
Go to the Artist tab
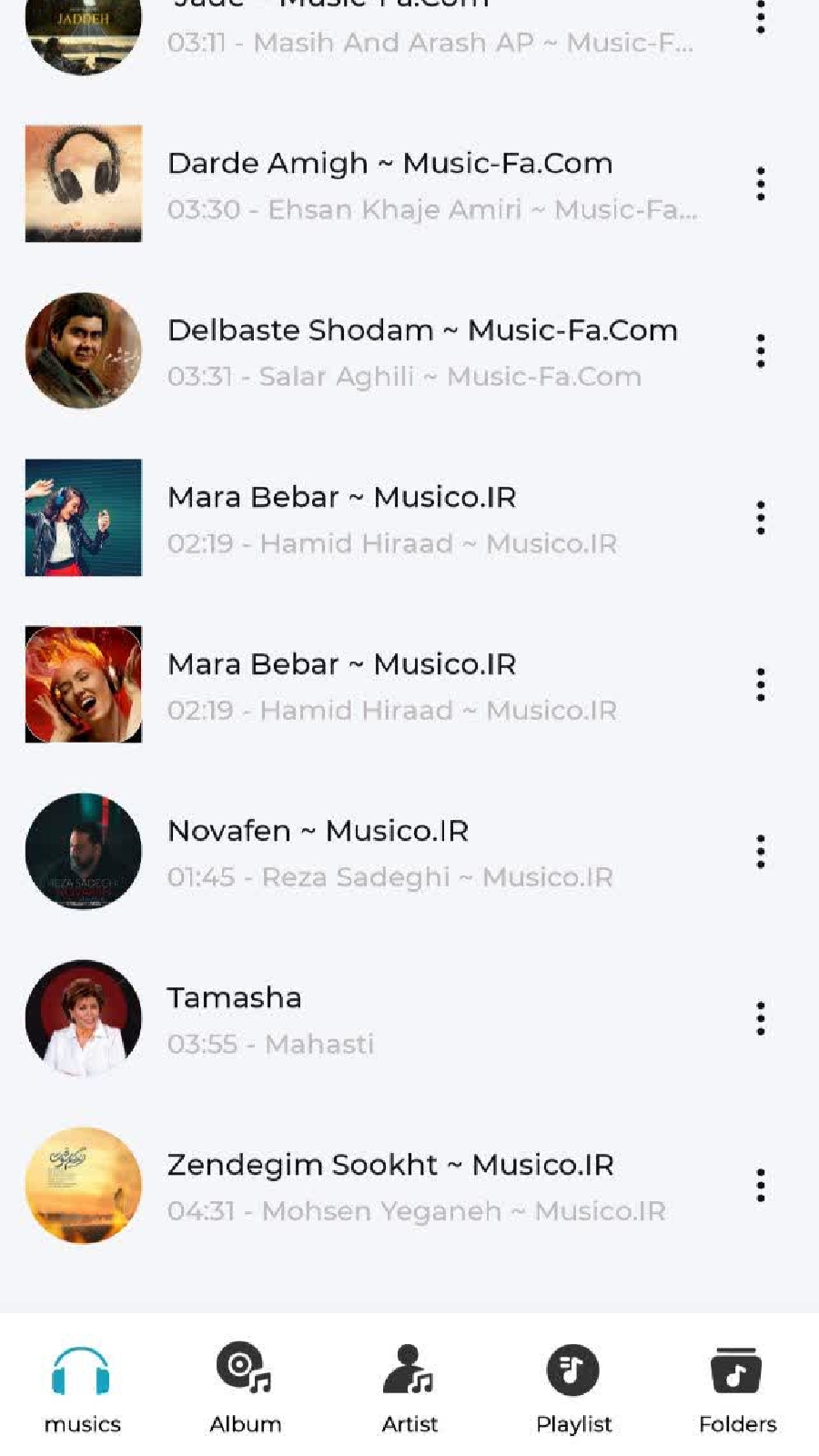(409, 1389)
